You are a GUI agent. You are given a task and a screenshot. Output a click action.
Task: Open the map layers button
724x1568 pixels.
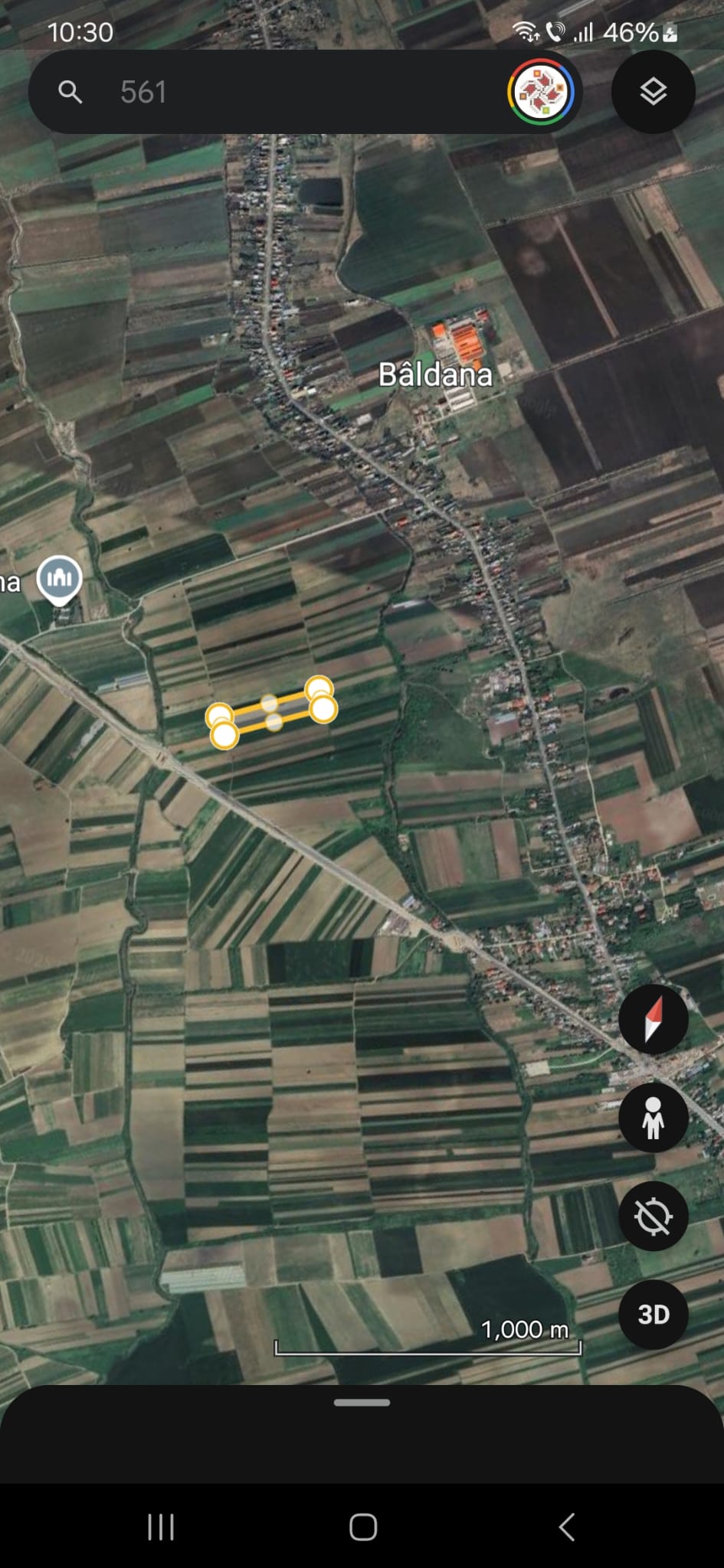[654, 92]
